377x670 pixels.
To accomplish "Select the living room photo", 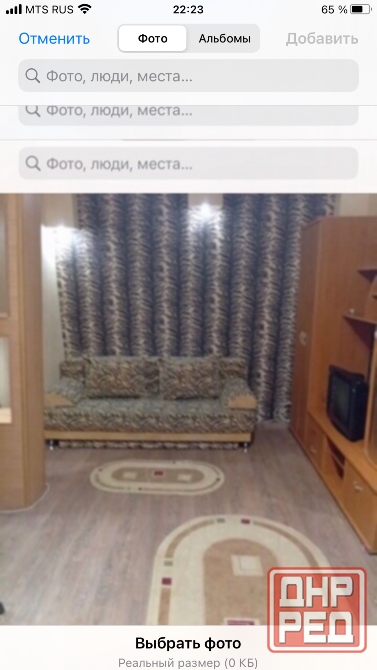I will pos(188,409).
